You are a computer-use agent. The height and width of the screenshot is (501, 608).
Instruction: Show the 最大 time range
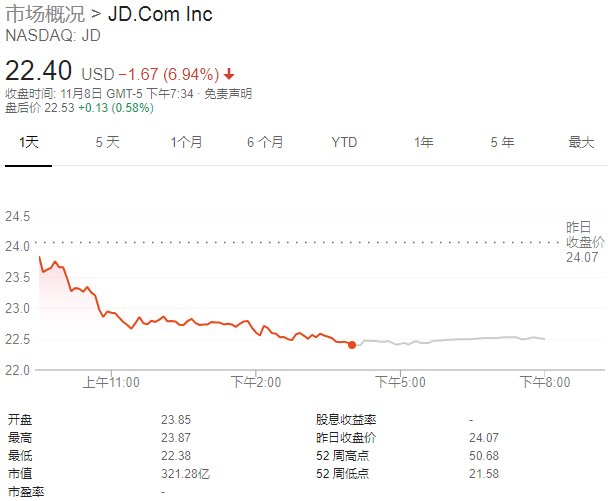[581, 142]
